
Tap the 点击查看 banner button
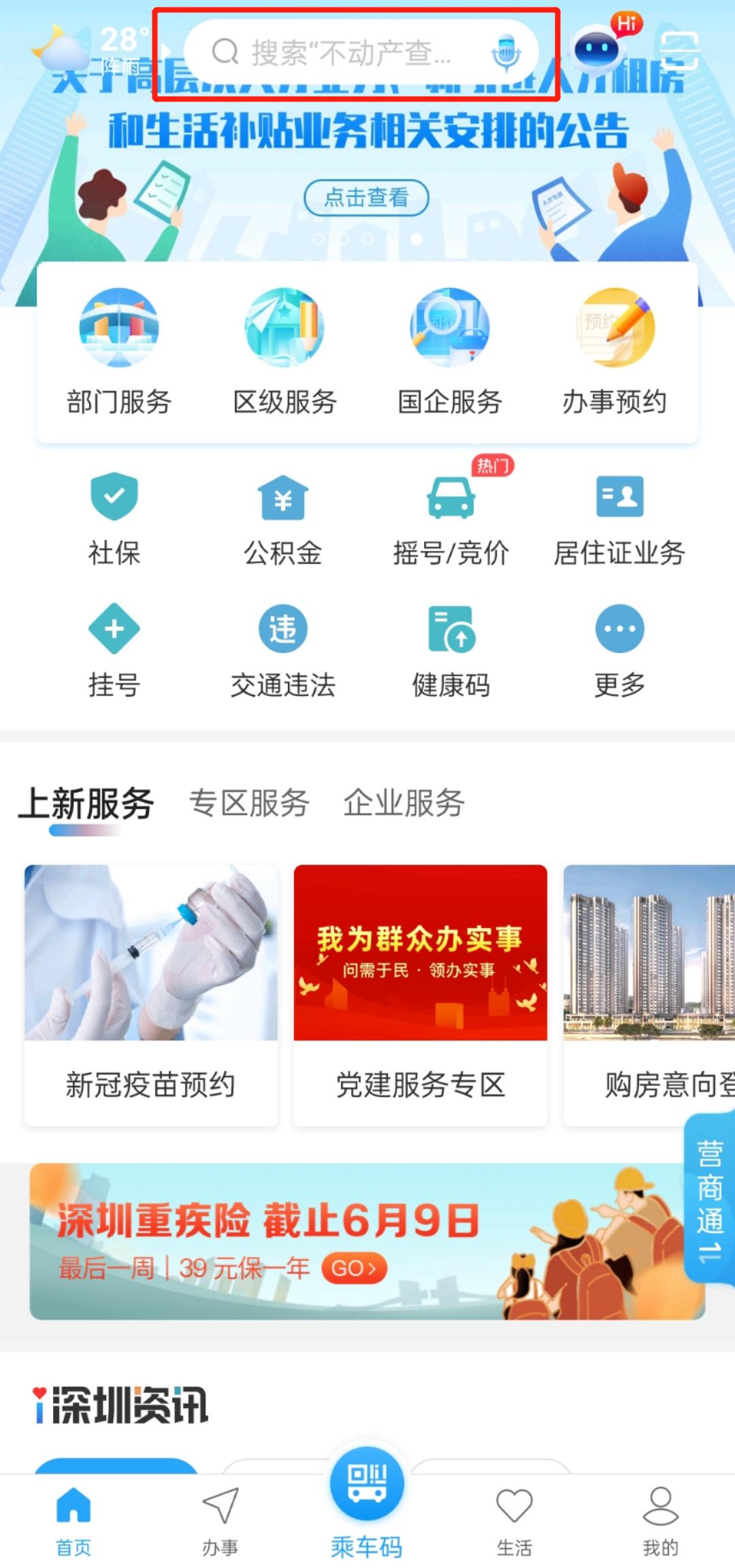click(x=366, y=197)
